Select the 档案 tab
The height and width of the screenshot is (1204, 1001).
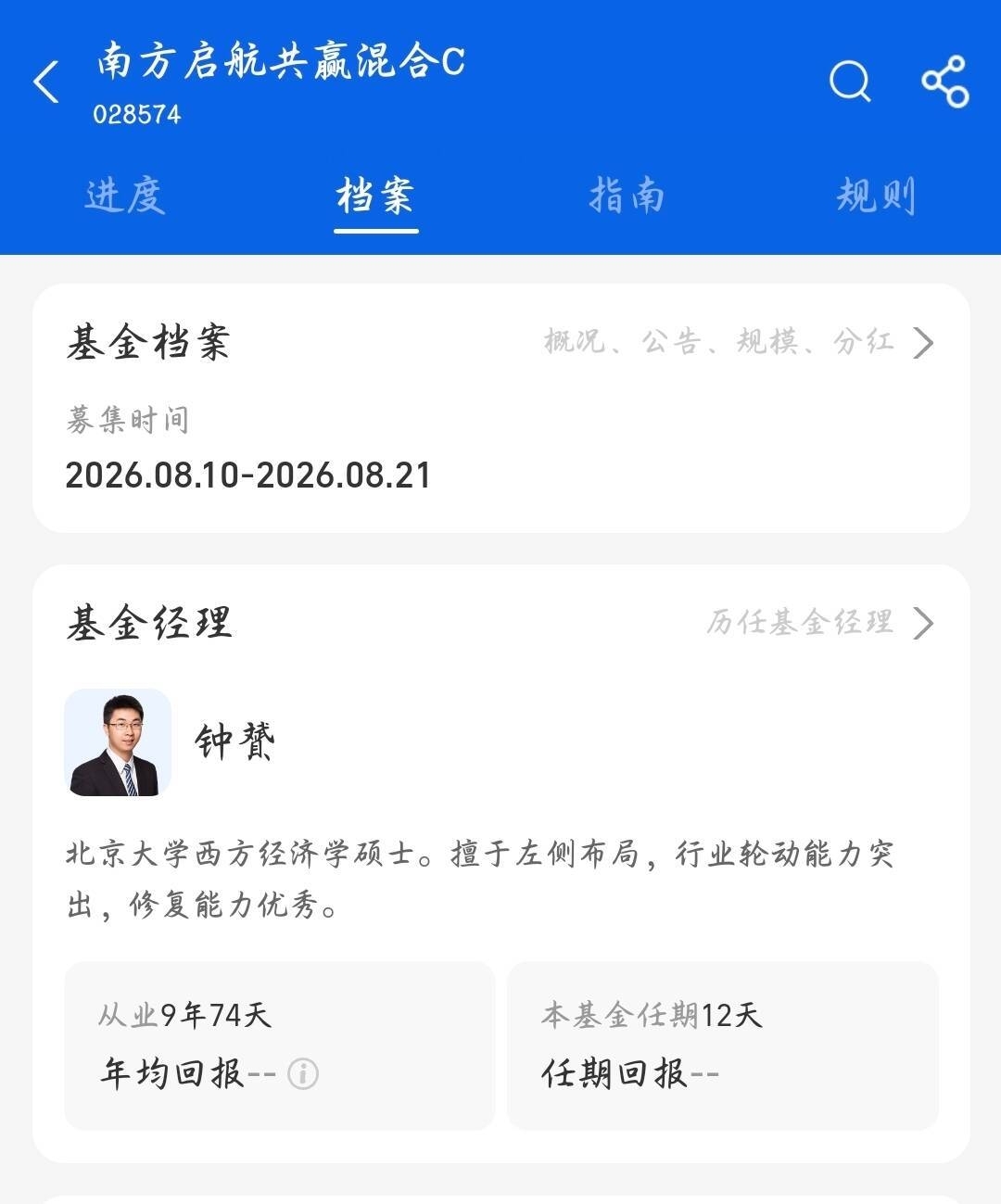click(x=375, y=196)
